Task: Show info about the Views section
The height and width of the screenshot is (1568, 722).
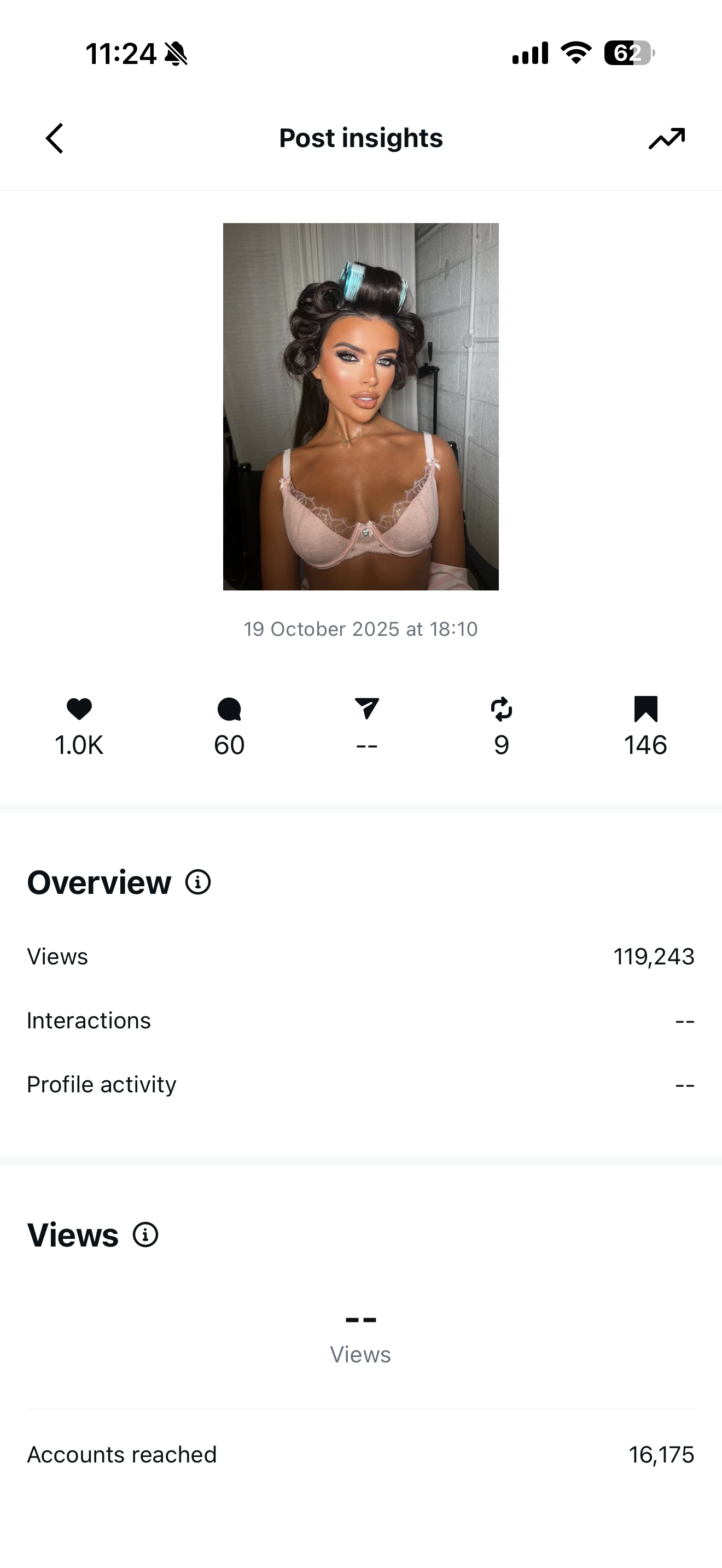Action: pos(145,1235)
